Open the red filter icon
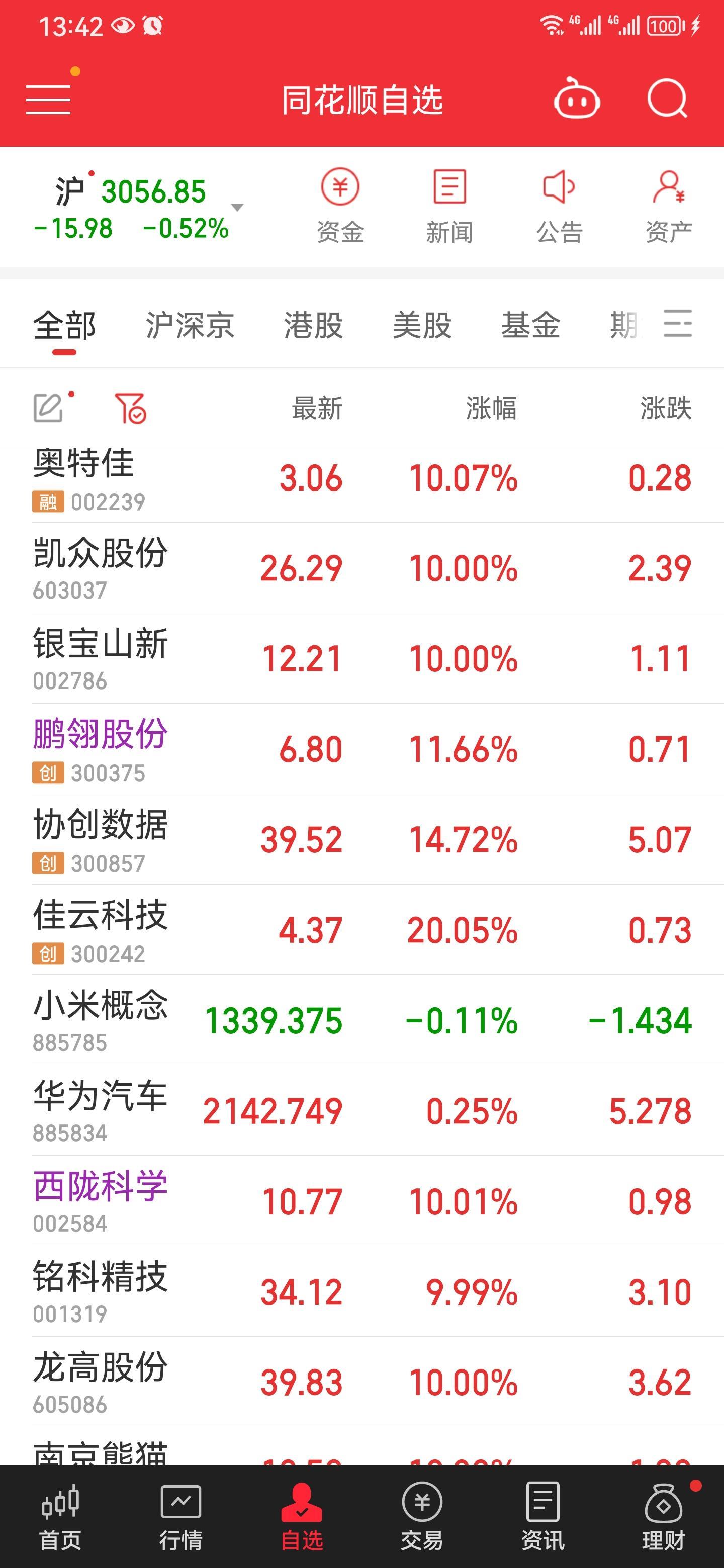Image resolution: width=724 pixels, height=1568 pixels. (130, 408)
